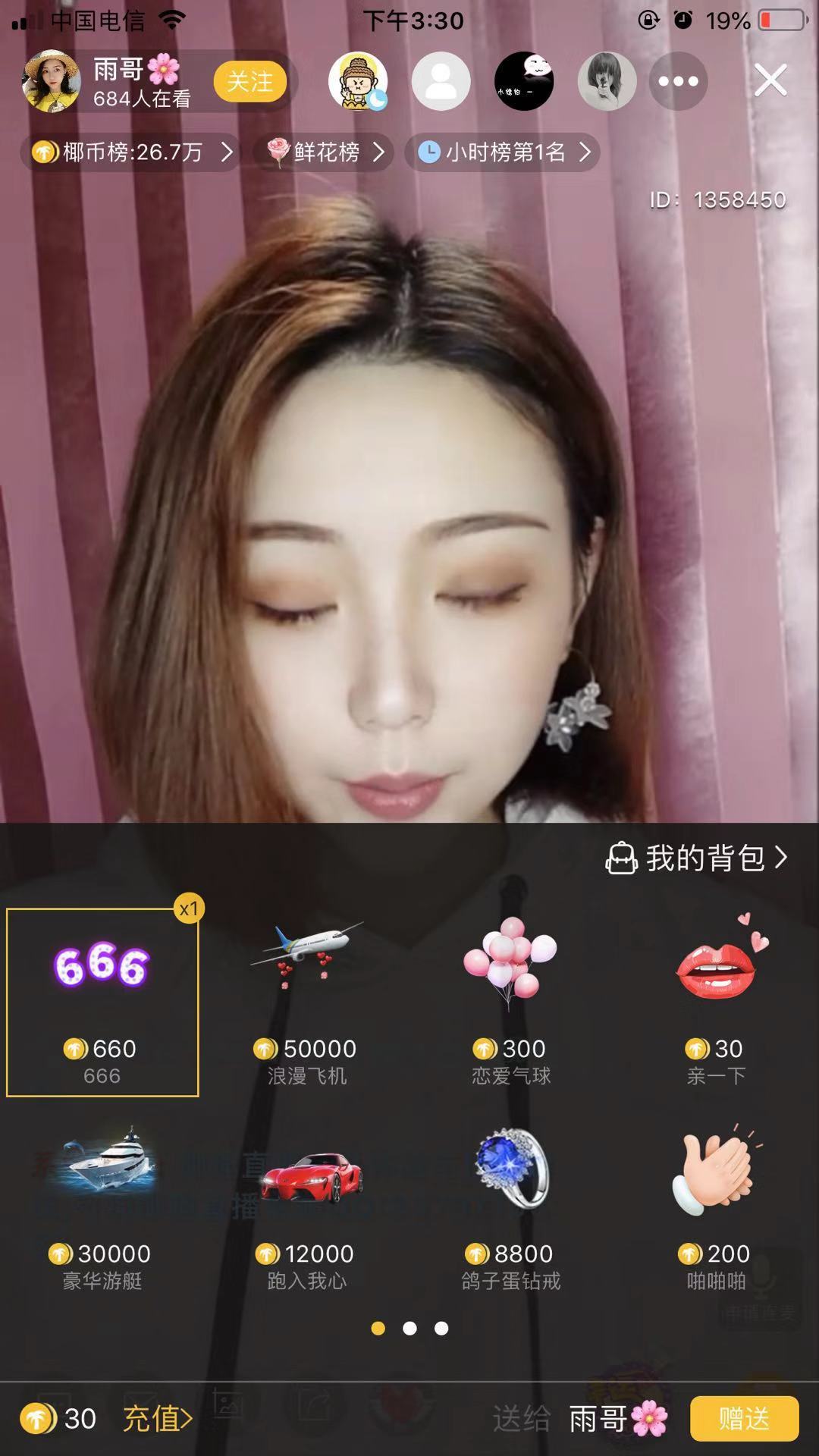The height and width of the screenshot is (1456, 819).
Task: Open 小时榜 hourly ranking
Action: coord(504,152)
